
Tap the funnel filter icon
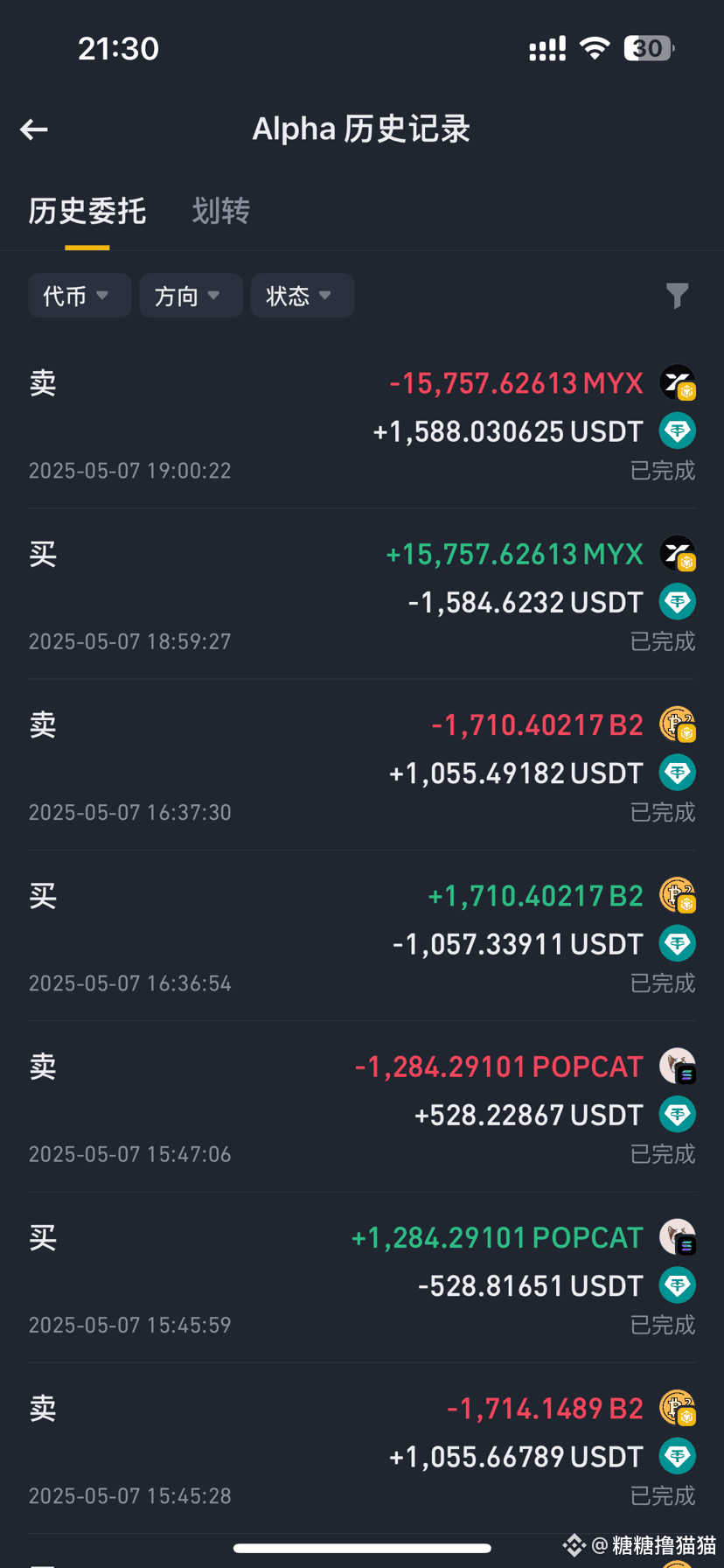point(677,296)
